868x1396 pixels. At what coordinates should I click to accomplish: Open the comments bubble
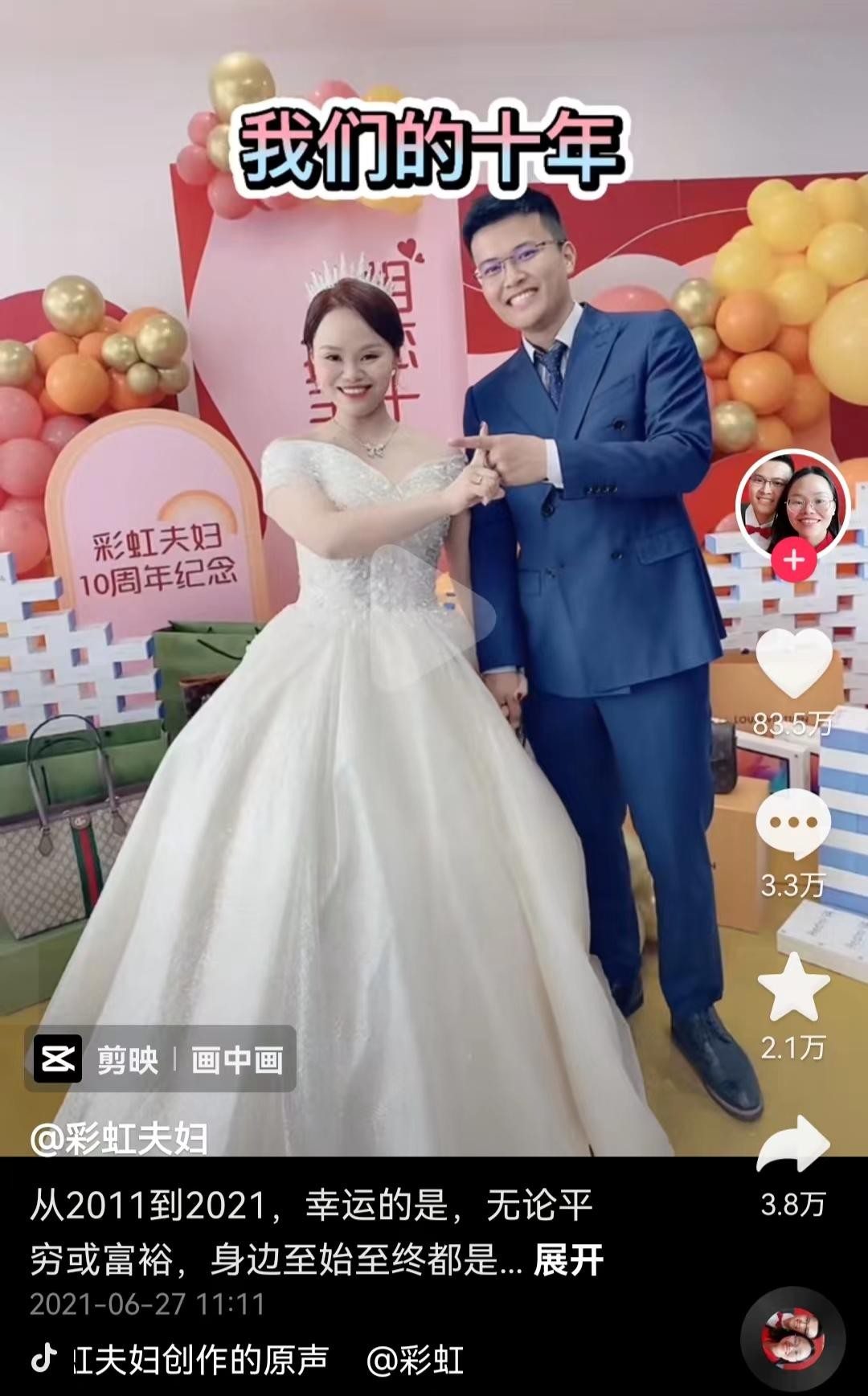[x=792, y=825]
